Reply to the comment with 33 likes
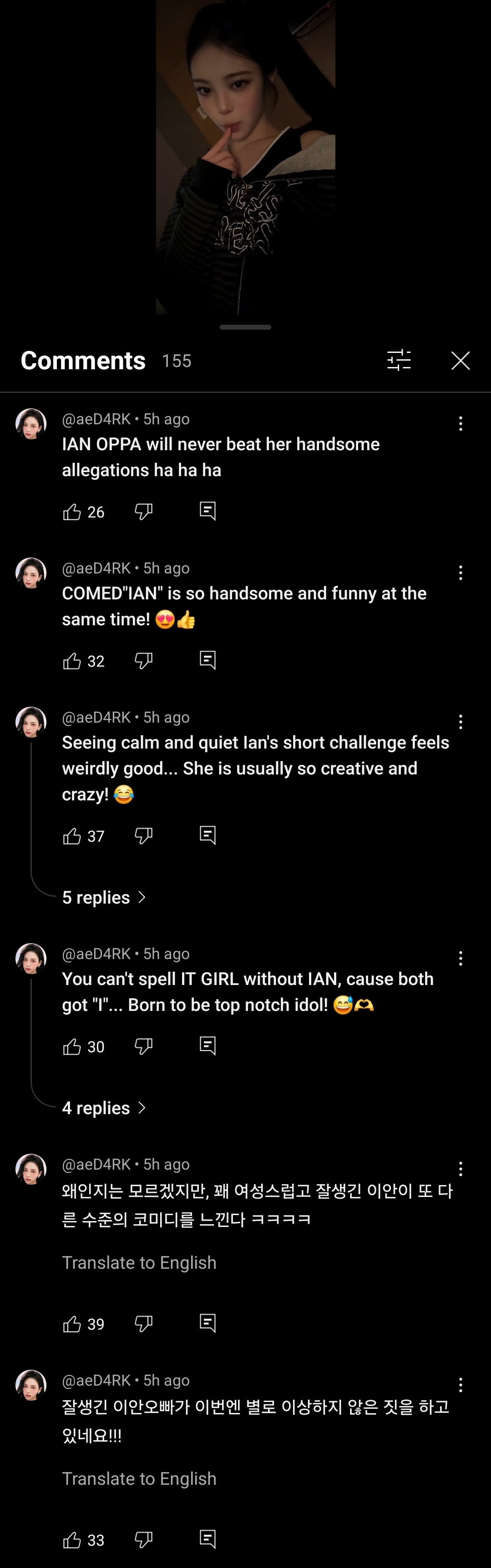 208,1539
